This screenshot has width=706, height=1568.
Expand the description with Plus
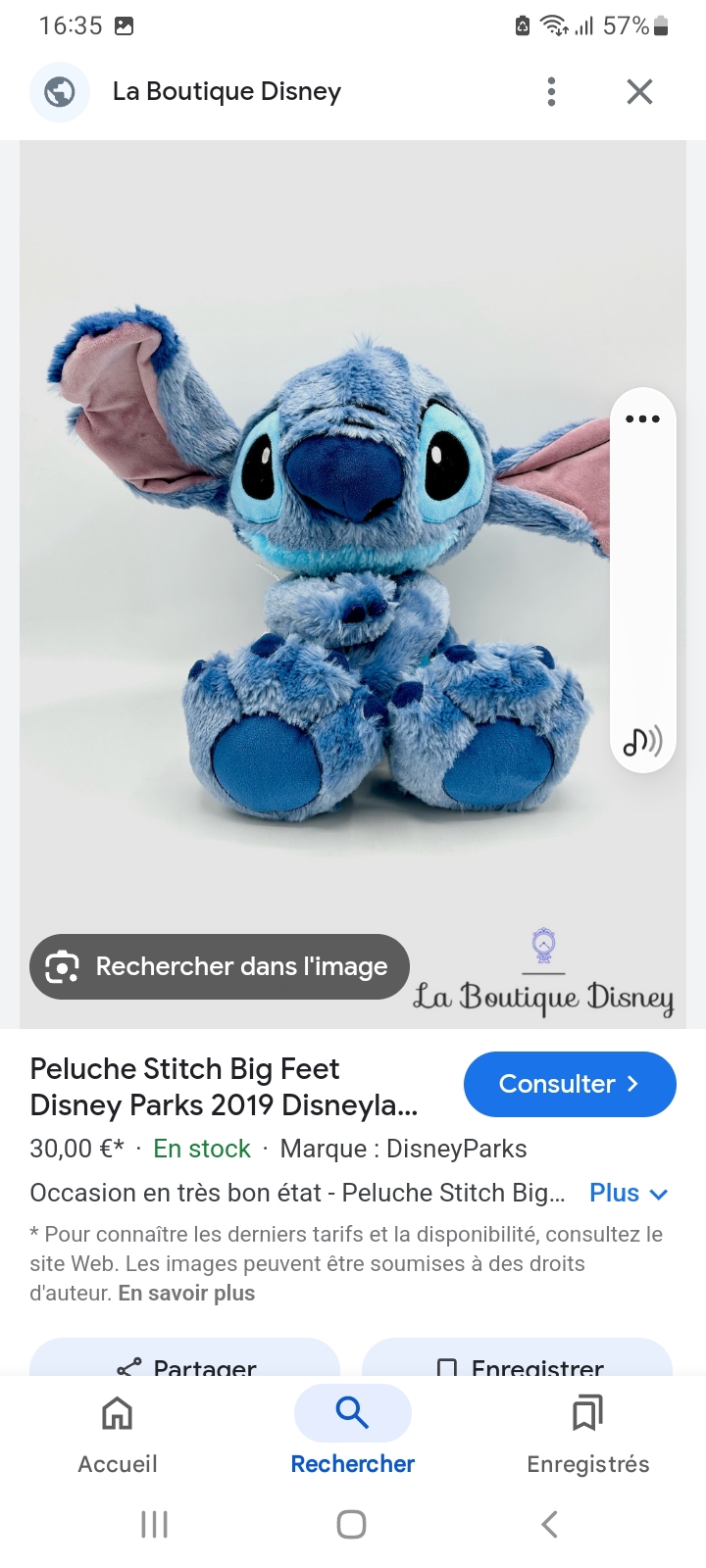click(629, 1193)
